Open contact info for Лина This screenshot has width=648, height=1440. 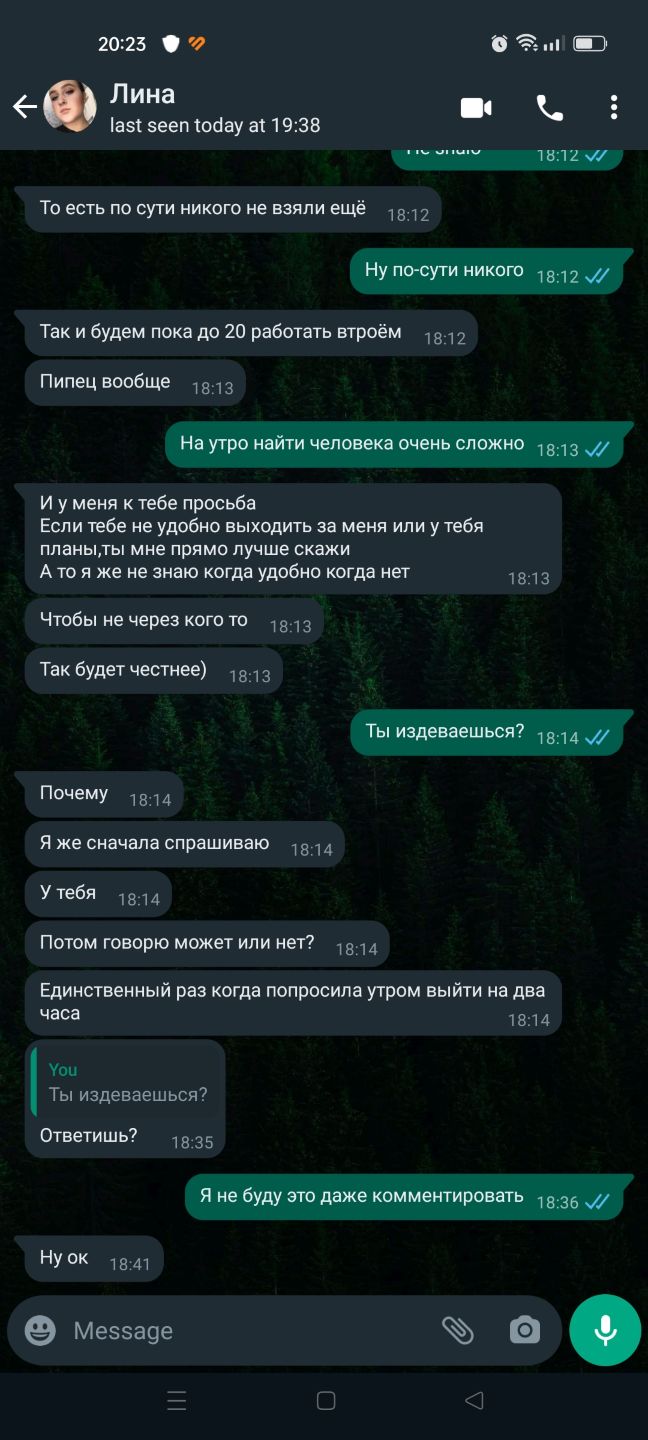point(215,107)
